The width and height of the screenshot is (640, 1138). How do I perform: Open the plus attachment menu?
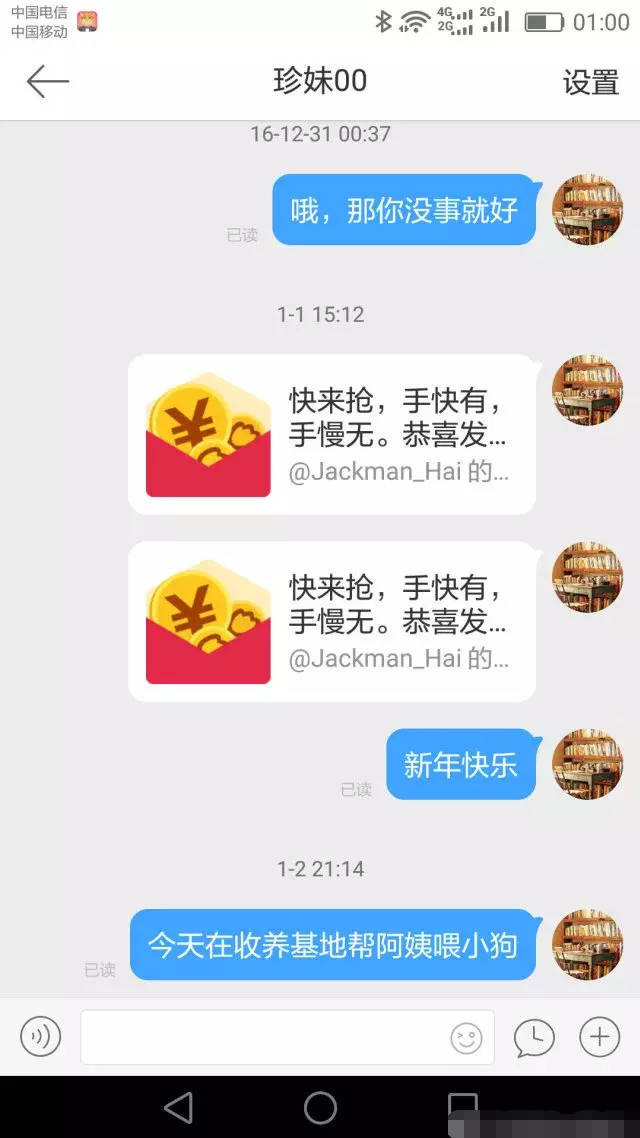[599, 1036]
